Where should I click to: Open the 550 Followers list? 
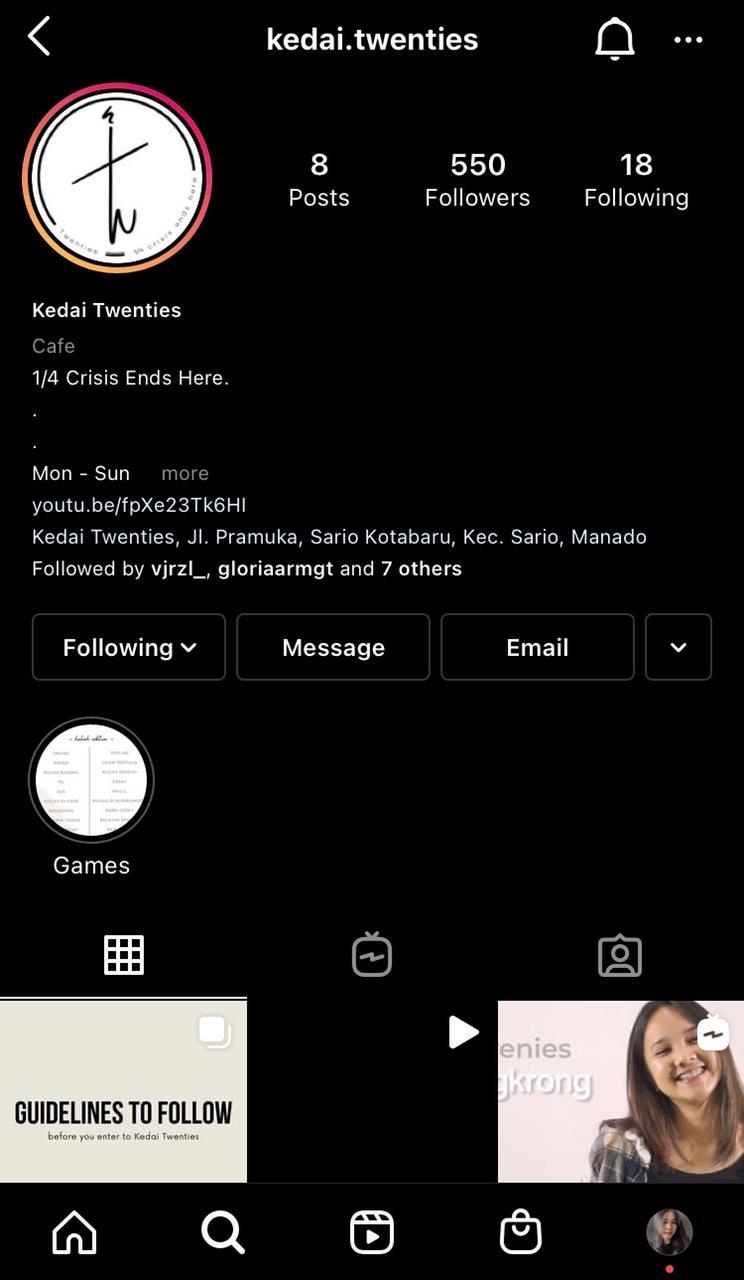click(477, 179)
